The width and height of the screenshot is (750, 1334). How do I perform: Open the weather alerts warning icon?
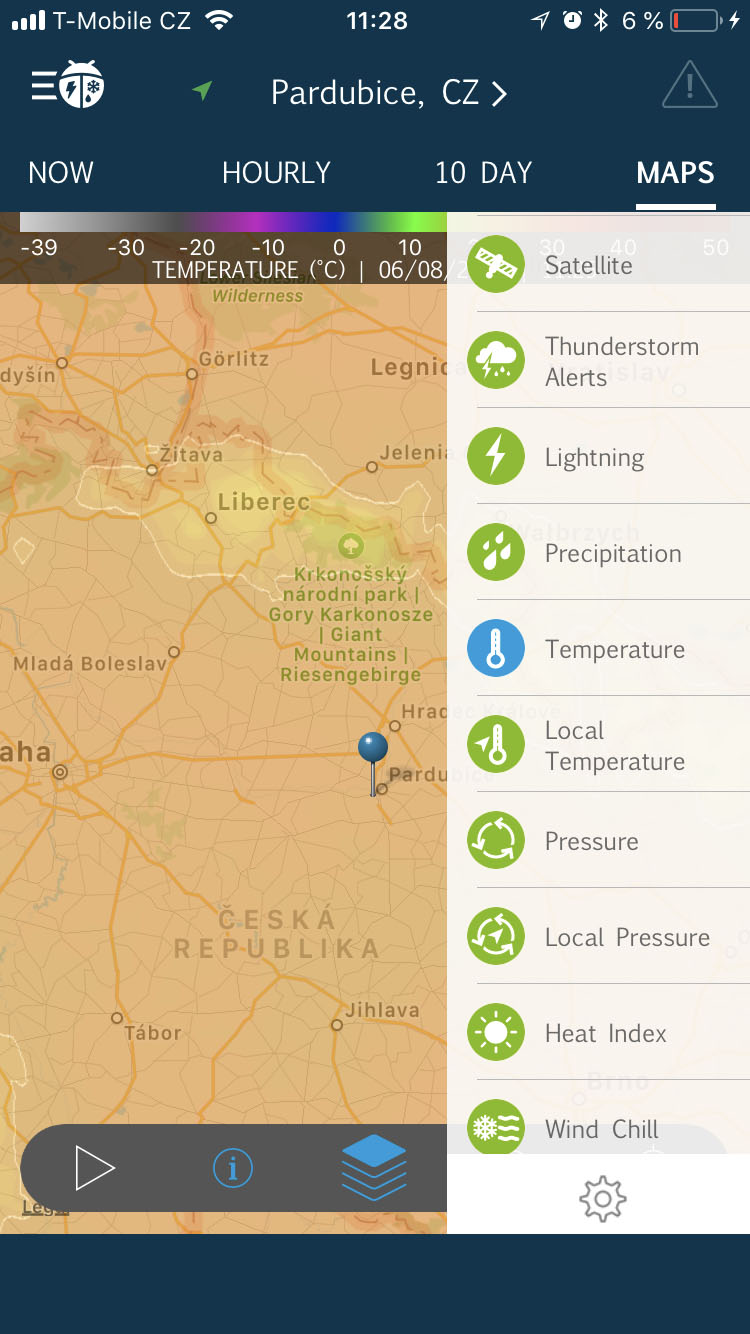point(689,86)
